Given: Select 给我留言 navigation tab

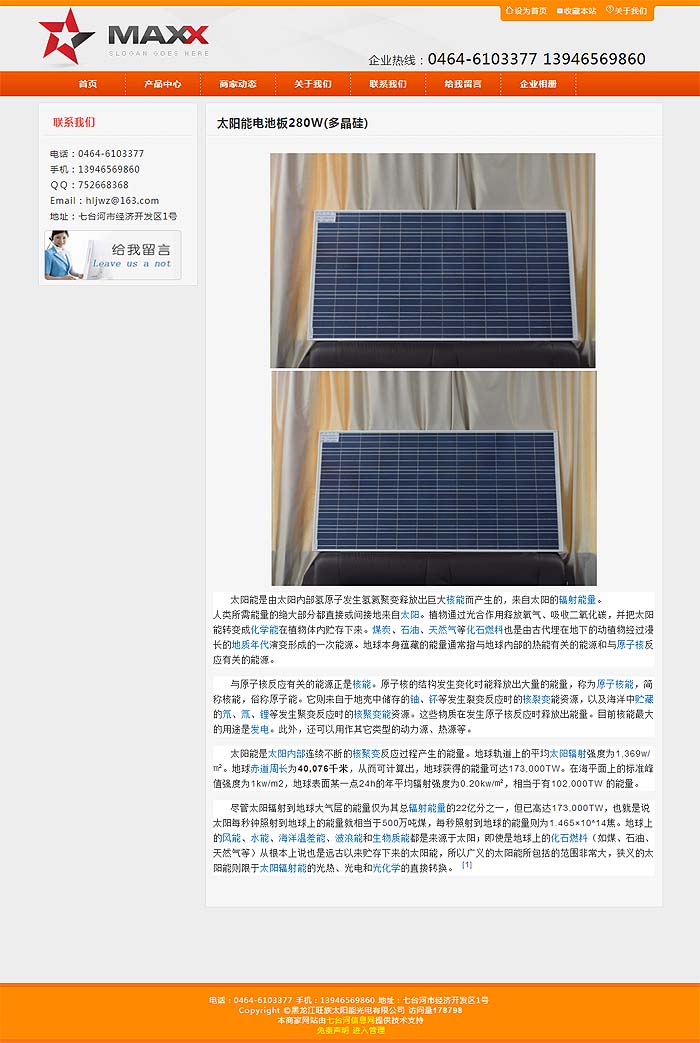Looking at the screenshot, I should pos(463,84).
